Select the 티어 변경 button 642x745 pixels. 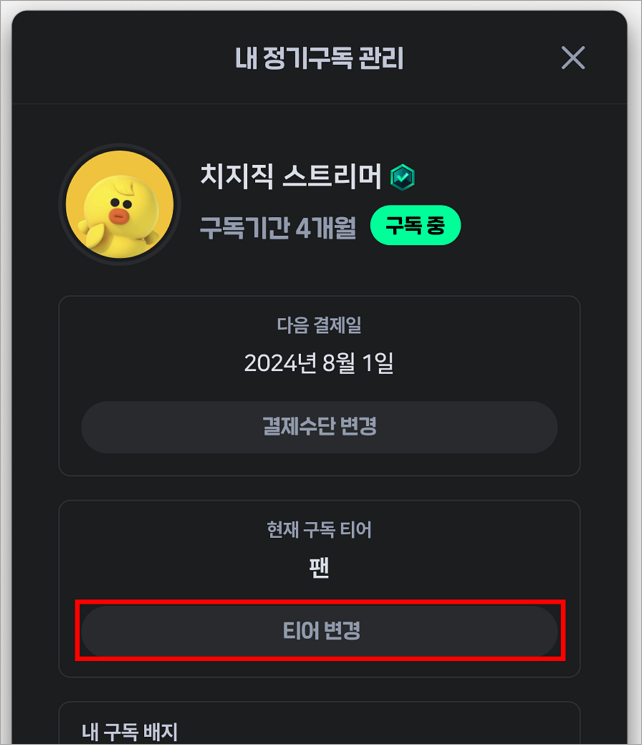319,631
